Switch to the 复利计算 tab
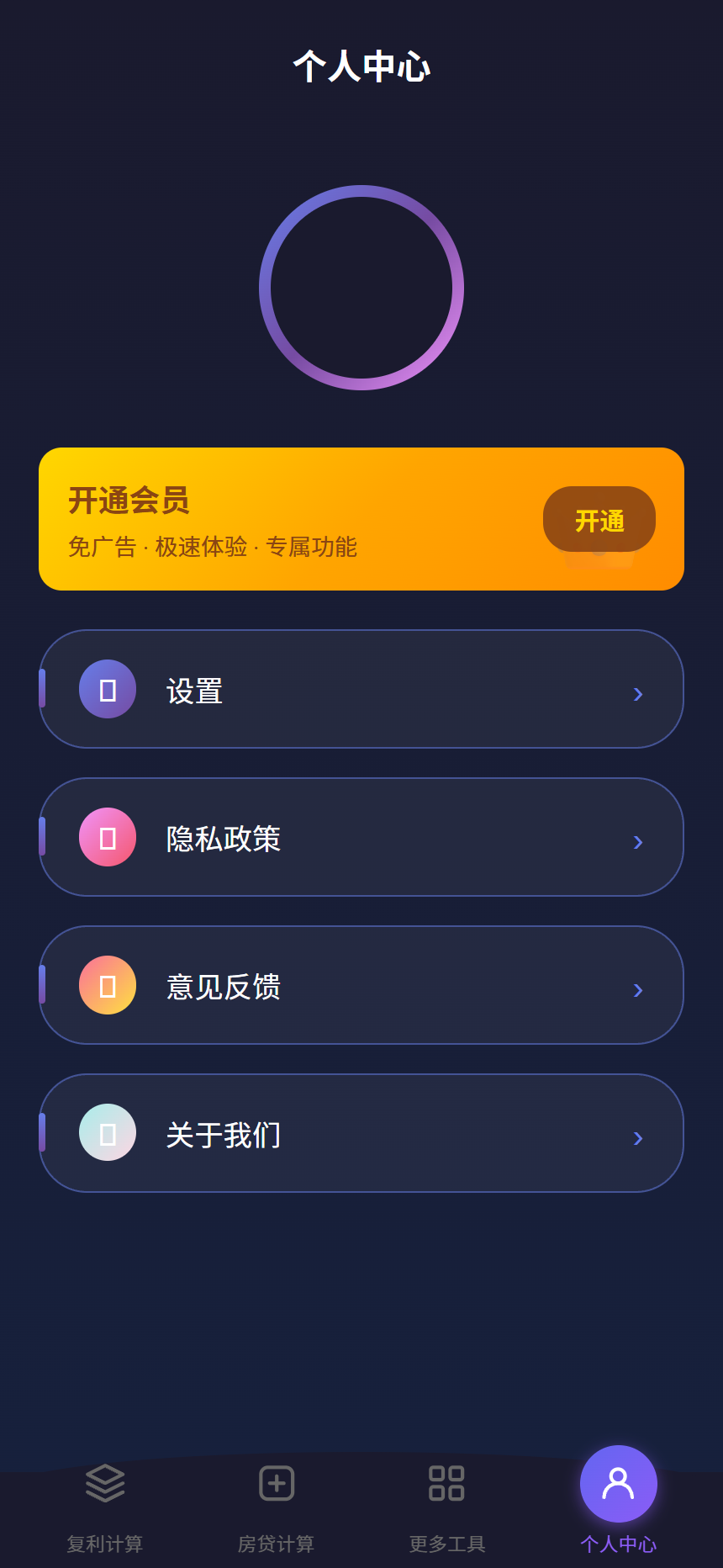The width and height of the screenshot is (723, 1568). pyautogui.click(x=103, y=1506)
